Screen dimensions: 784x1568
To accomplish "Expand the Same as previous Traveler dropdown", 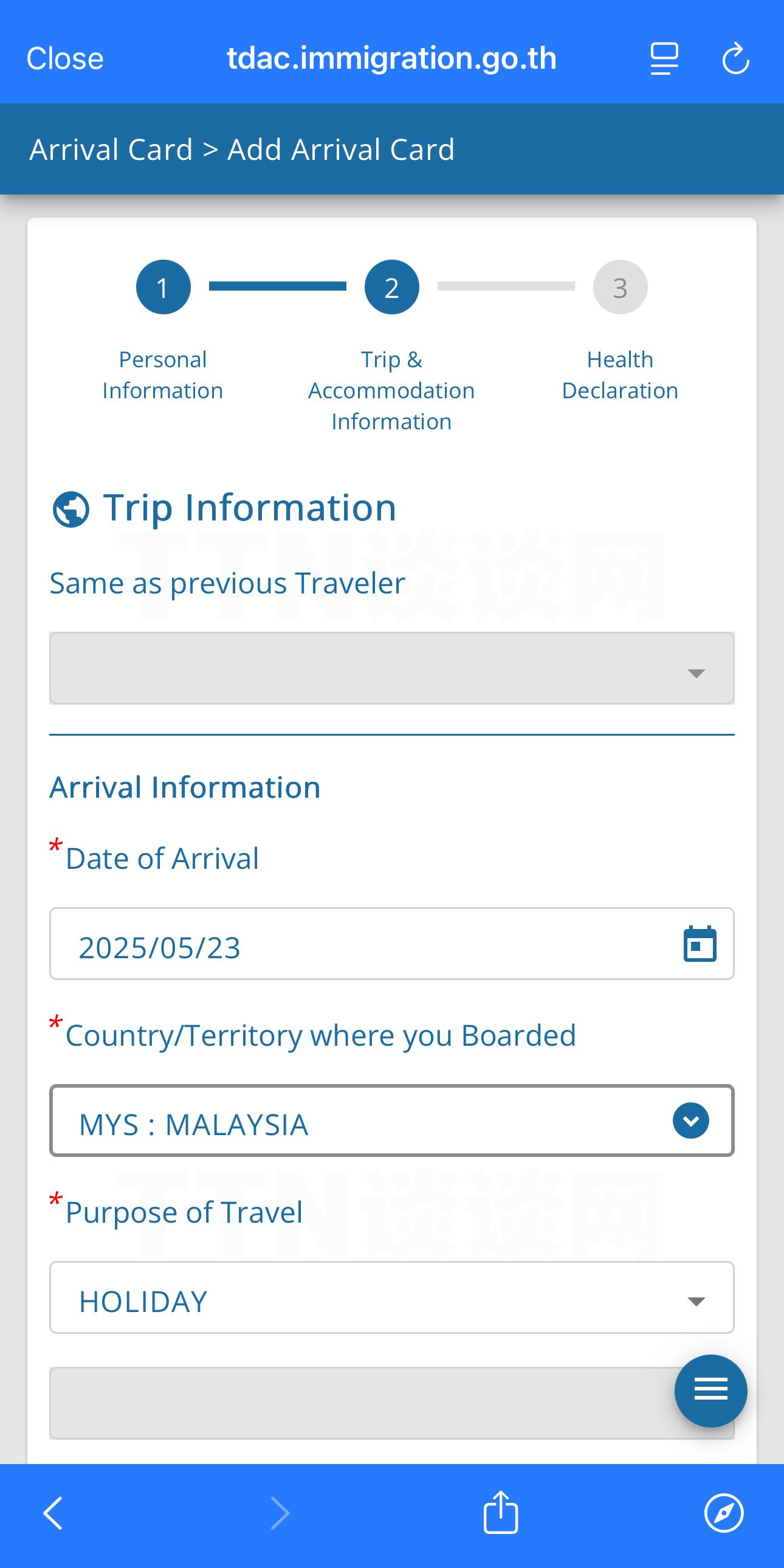I will coord(392,668).
